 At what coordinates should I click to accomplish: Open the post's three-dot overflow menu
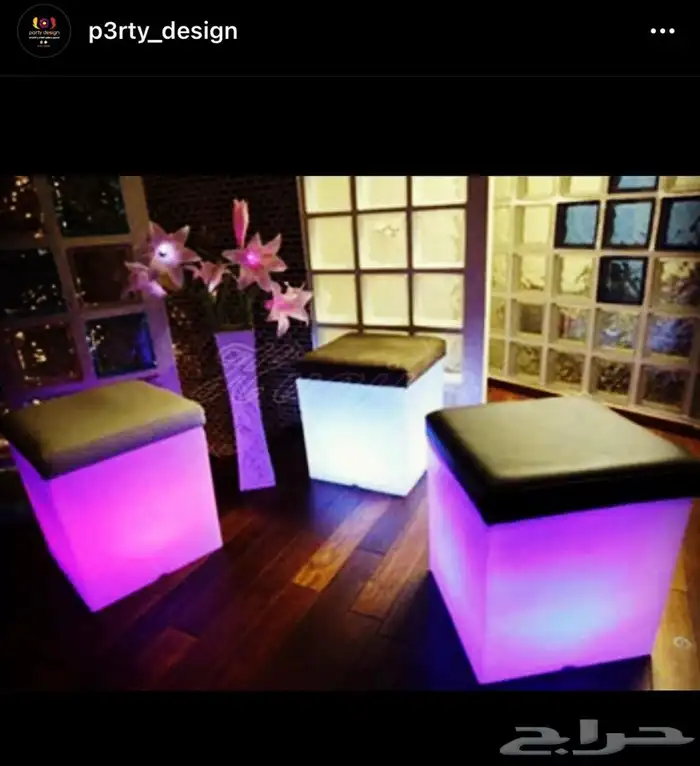coord(662,32)
